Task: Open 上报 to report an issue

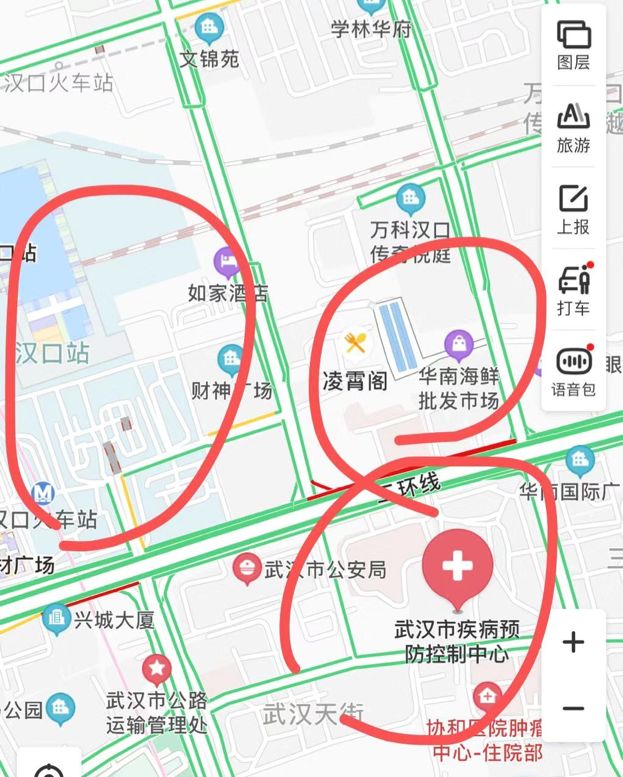Action: pyautogui.click(x=573, y=208)
